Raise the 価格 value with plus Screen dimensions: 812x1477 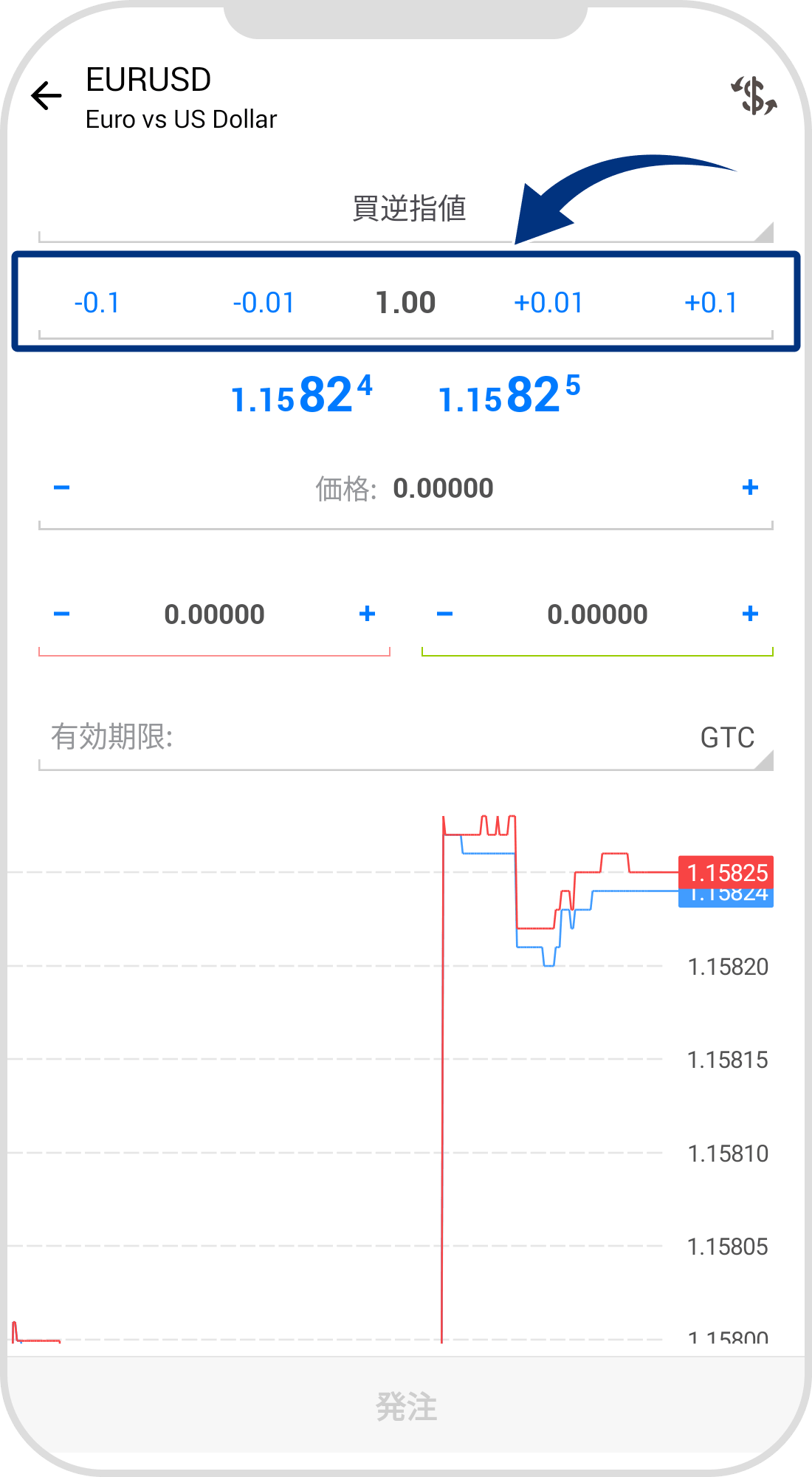coord(750,487)
